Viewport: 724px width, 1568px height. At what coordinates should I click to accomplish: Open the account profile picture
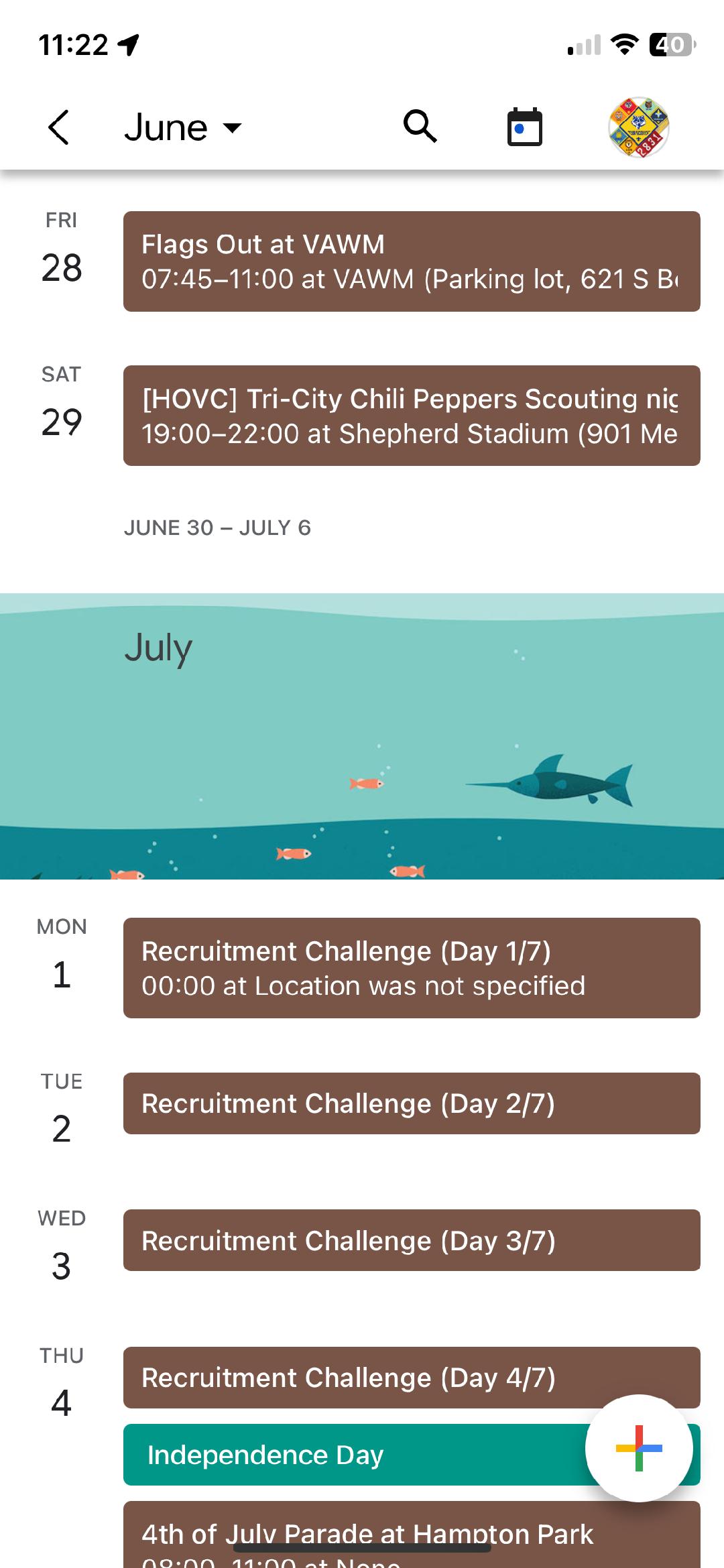[x=638, y=127]
